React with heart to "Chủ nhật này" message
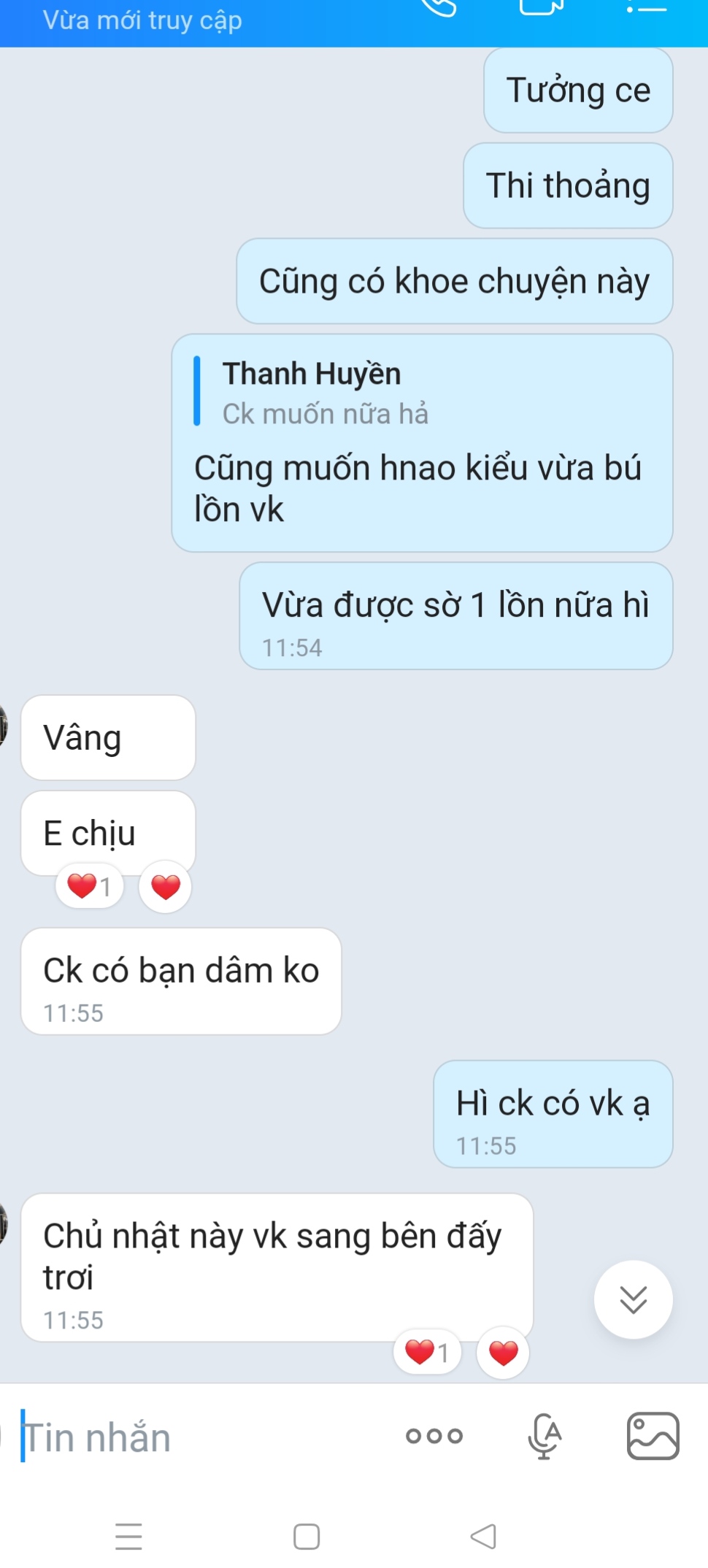 [503, 1353]
